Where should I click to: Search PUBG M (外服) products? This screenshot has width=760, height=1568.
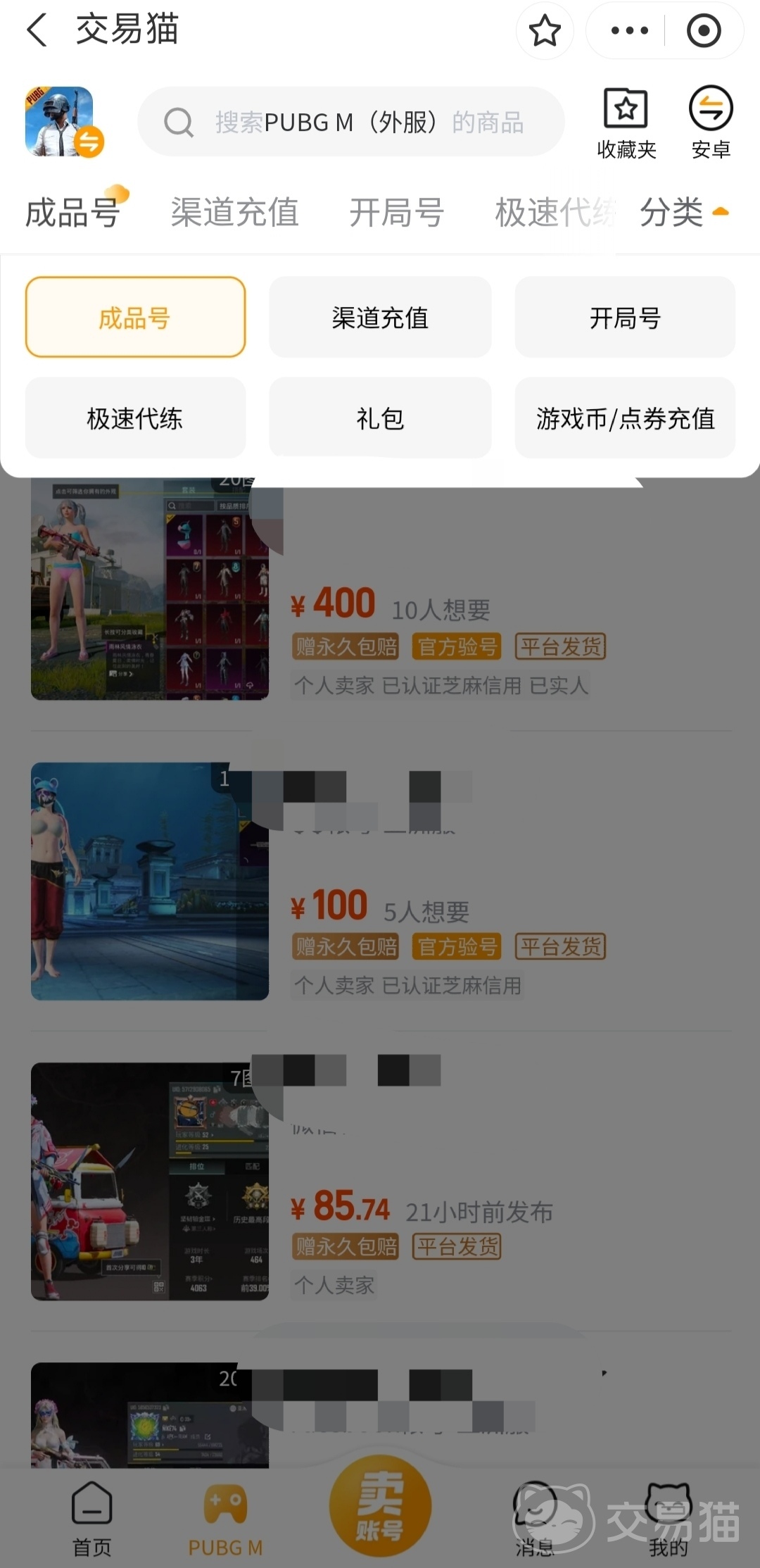pos(352,123)
